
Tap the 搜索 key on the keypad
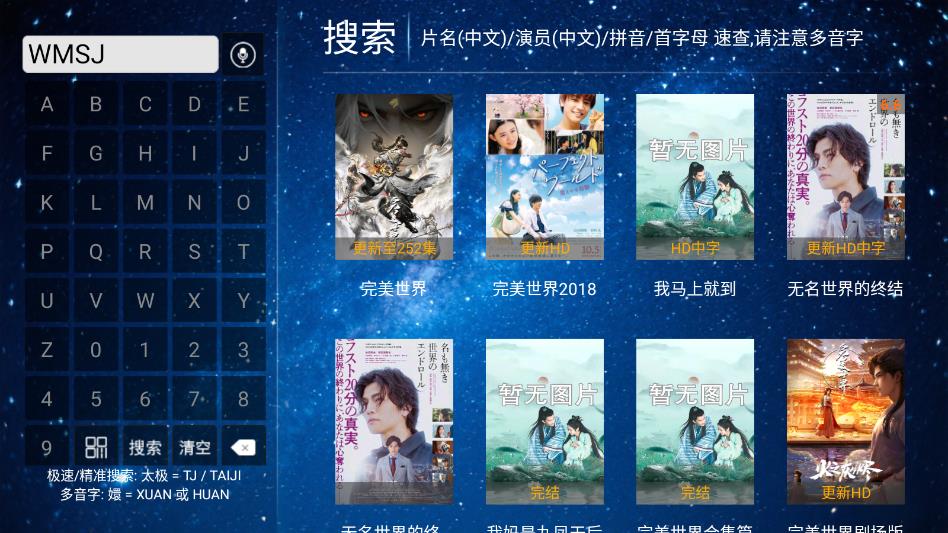point(145,447)
